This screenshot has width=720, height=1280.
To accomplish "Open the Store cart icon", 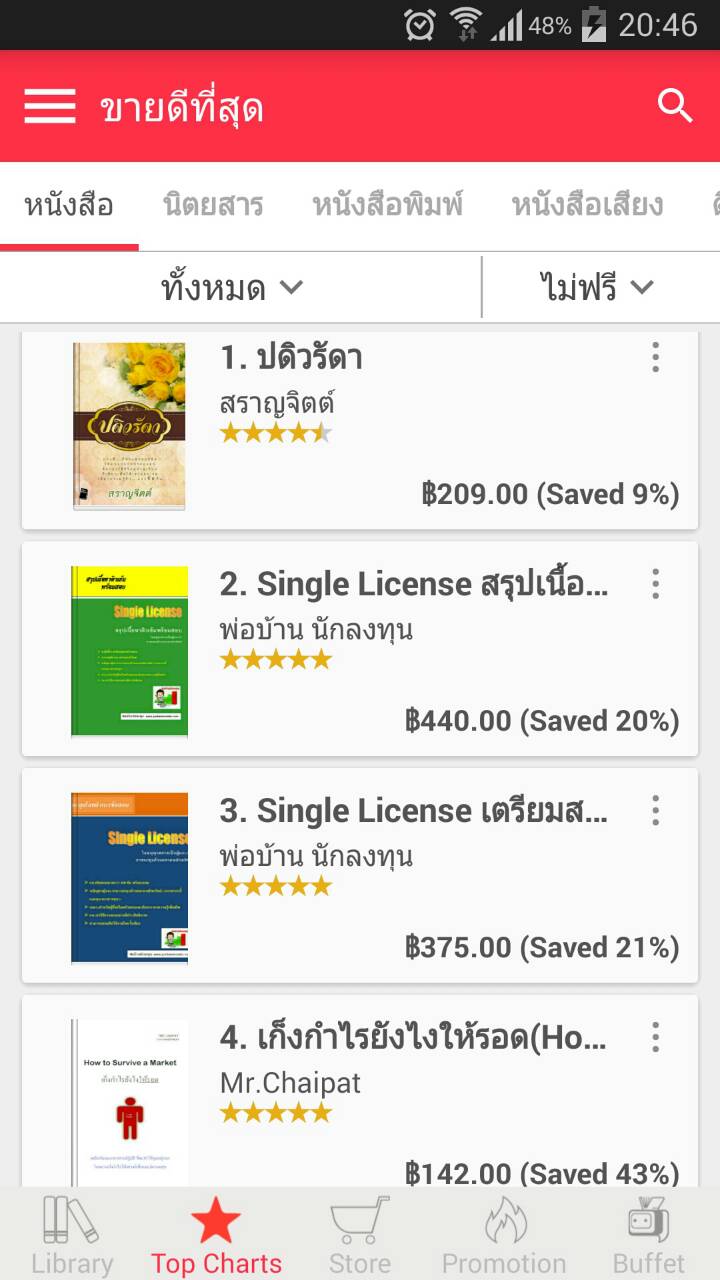I will pyautogui.click(x=360, y=1220).
